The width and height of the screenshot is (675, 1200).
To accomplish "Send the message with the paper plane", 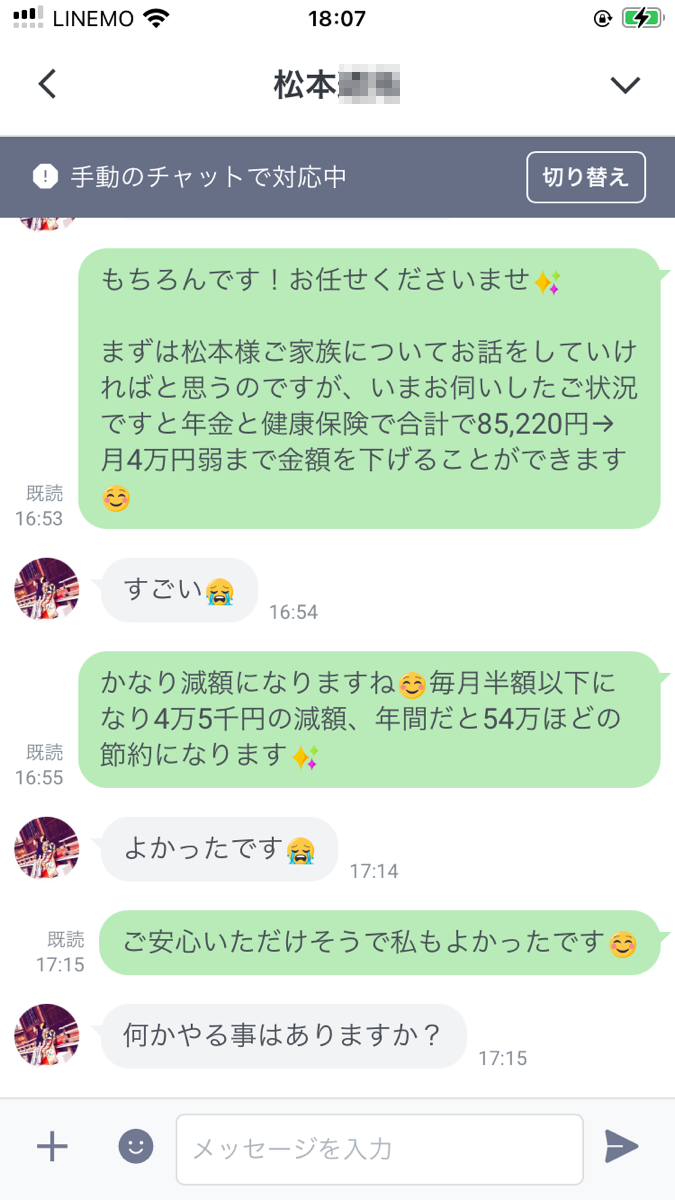I will point(621,1147).
